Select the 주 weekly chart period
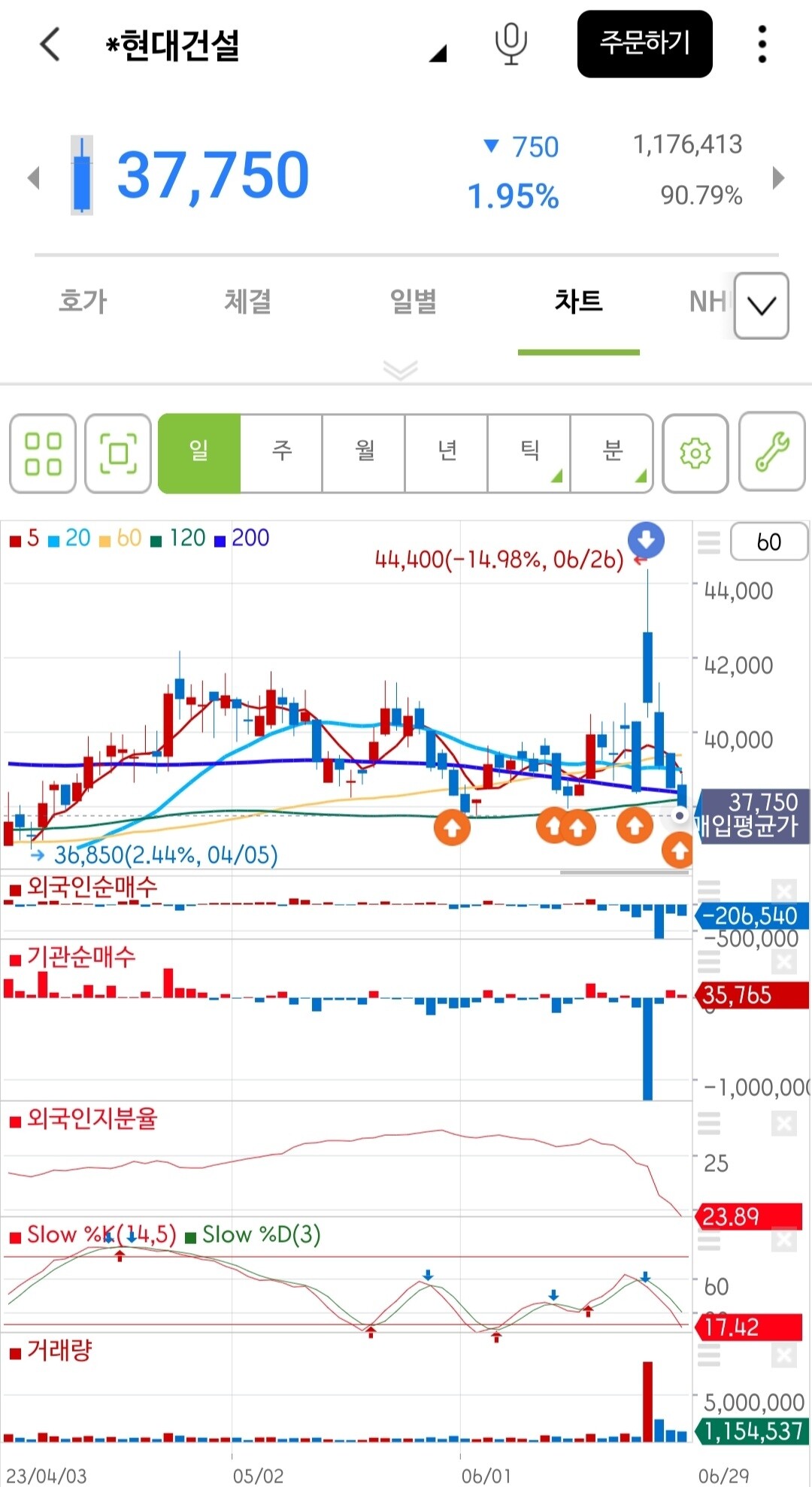812x1487 pixels. (281, 452)
